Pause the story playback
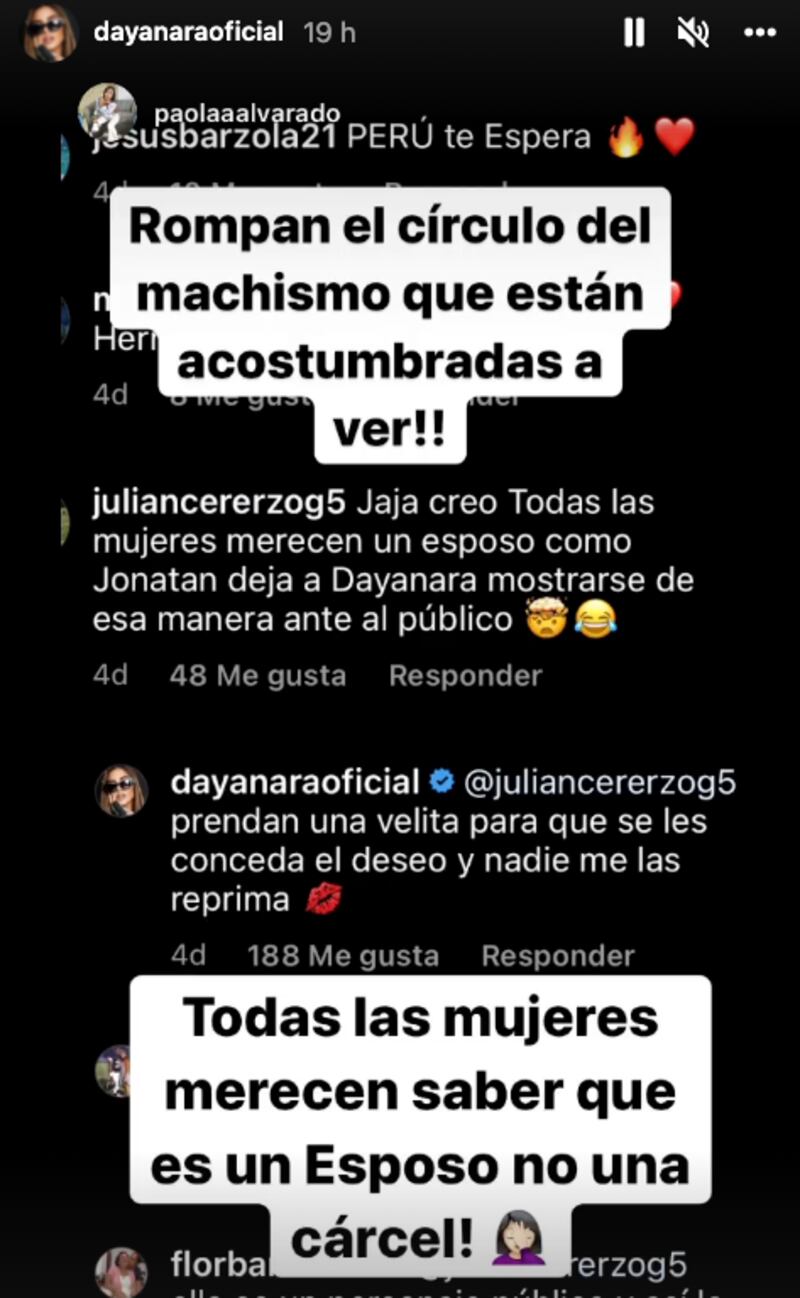This screenshot has height=1298, width=800. 634,33
